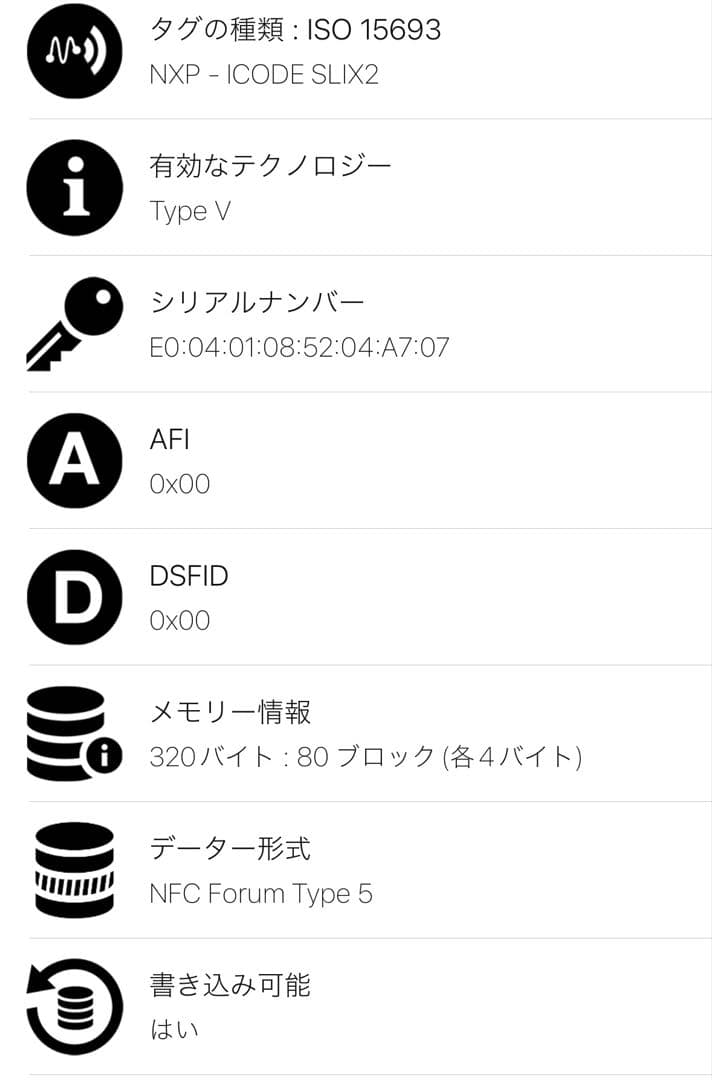
Task: Tap the データー形式 NFC Forum Type 5 row
Action: point(356,870)
